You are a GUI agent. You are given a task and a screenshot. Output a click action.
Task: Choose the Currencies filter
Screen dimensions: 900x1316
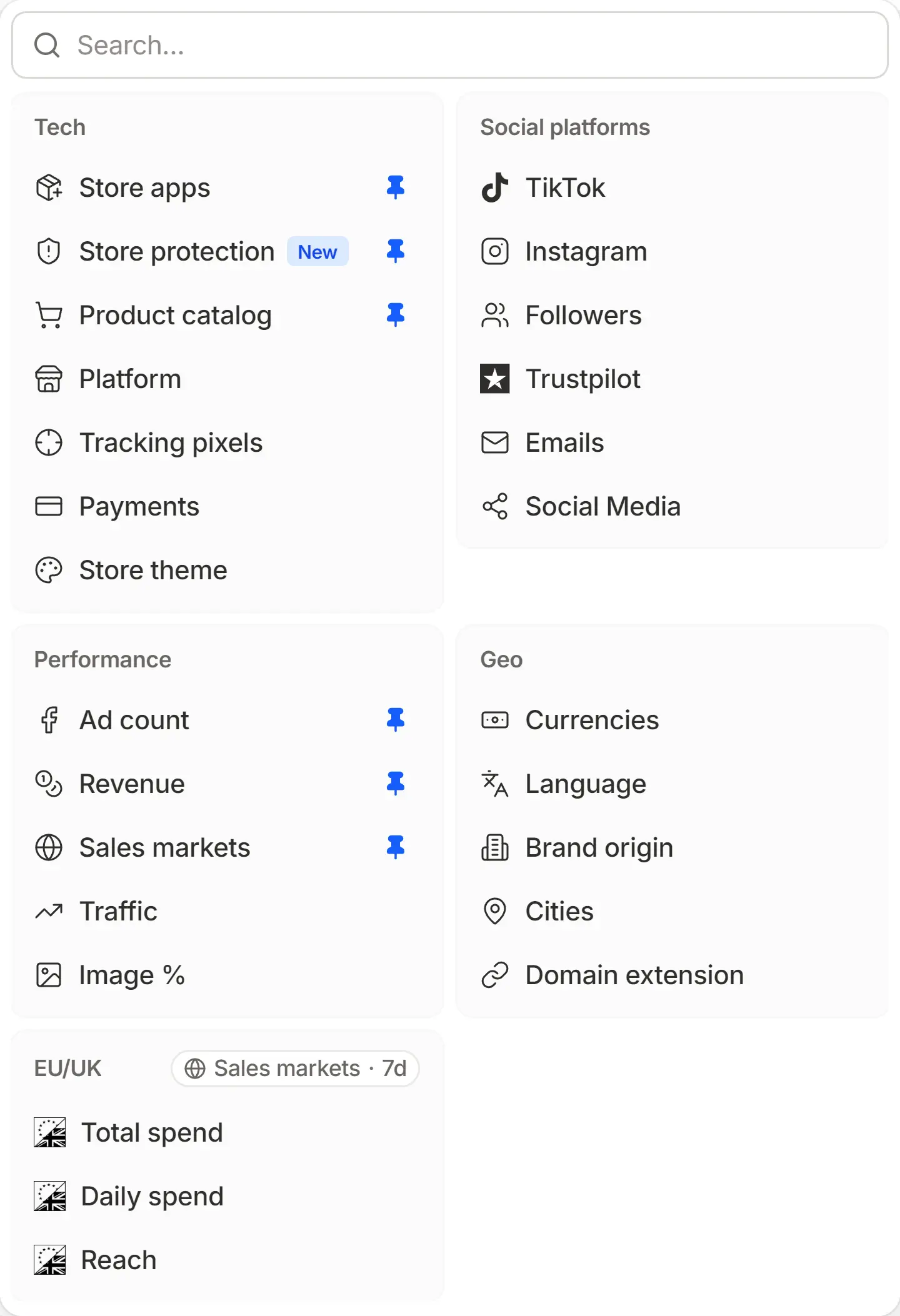tap(672, 720)
